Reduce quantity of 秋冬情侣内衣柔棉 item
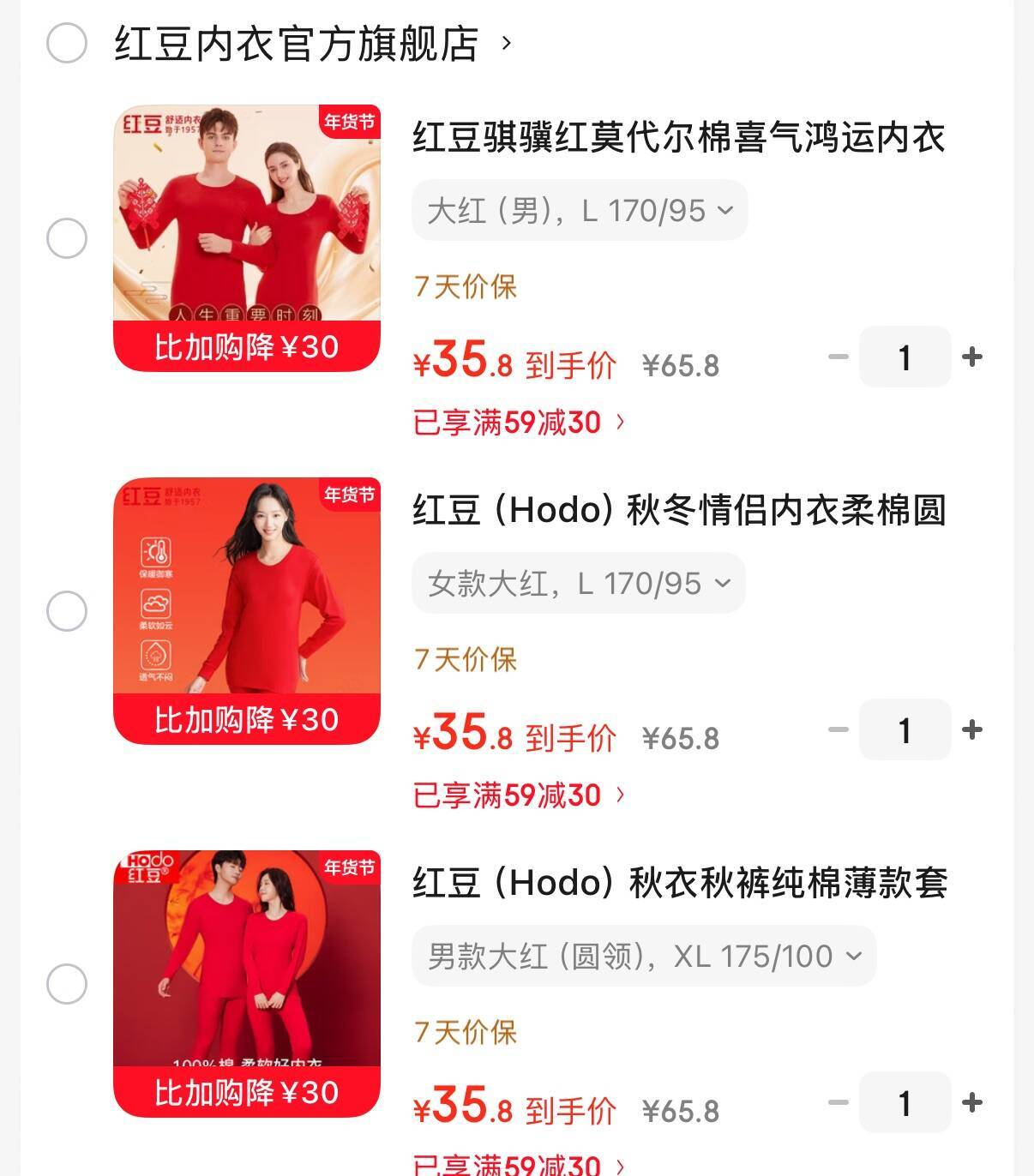Viewport: 1034px width, 1176px height. pos(839,729)
